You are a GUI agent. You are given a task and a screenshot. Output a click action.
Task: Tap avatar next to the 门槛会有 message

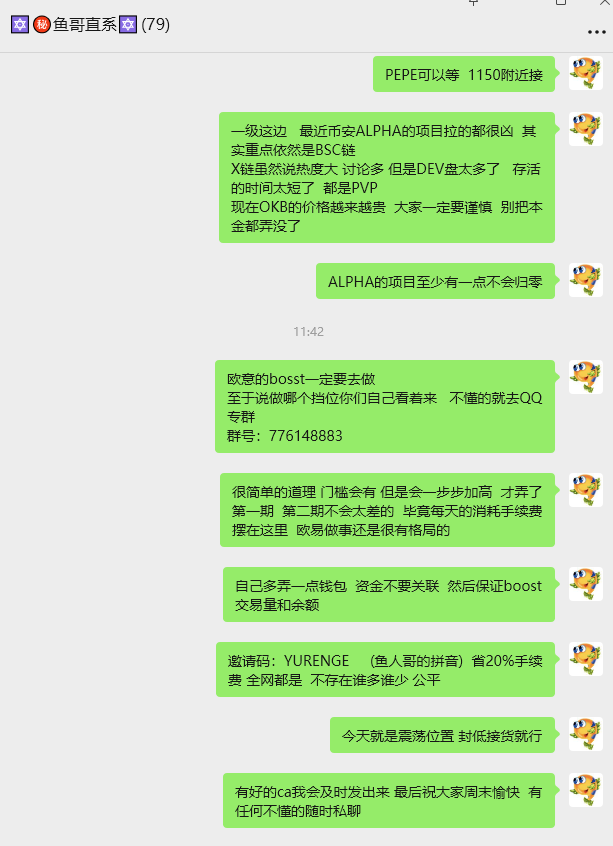(x=585, y=490)
